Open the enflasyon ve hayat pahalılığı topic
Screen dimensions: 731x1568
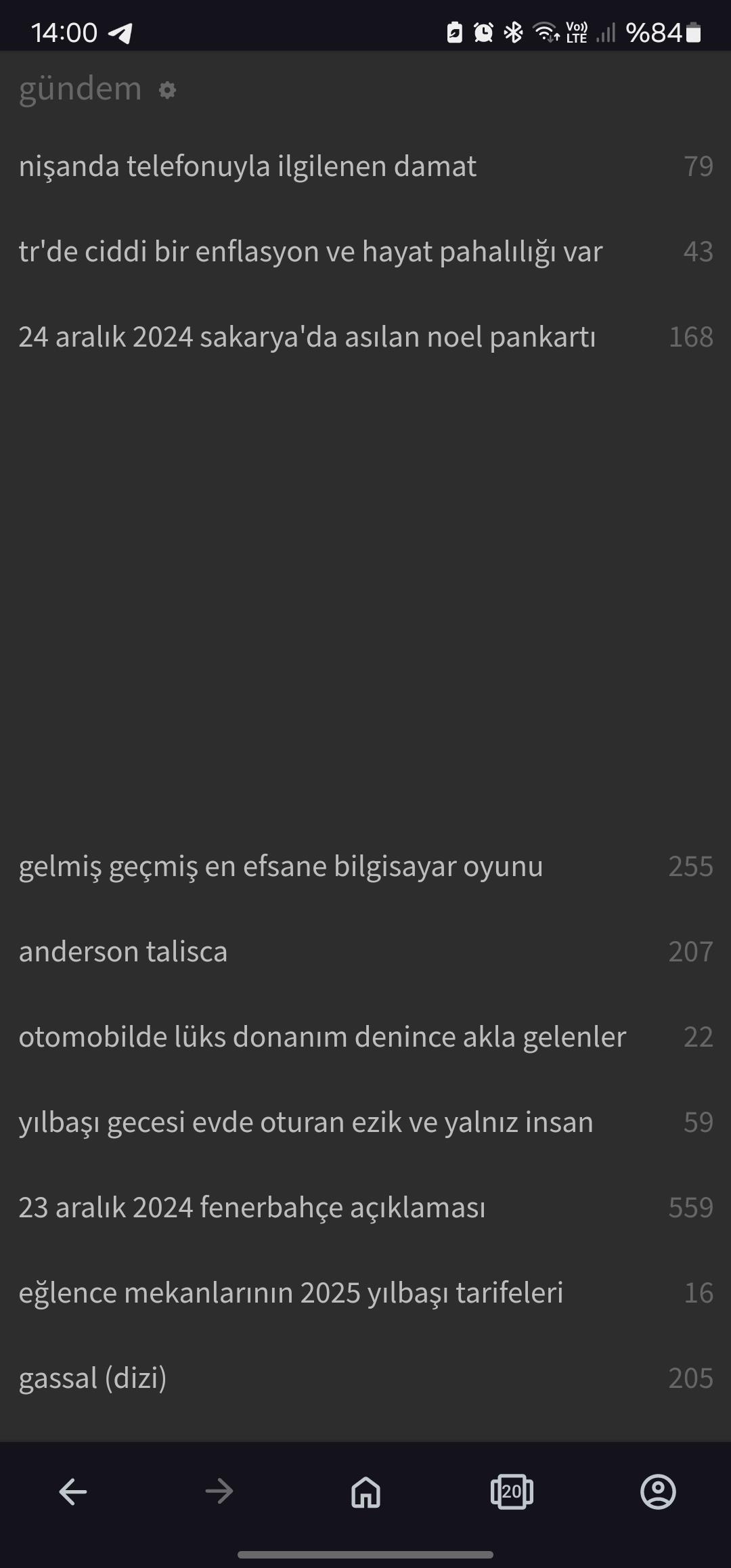click(310, 252)
